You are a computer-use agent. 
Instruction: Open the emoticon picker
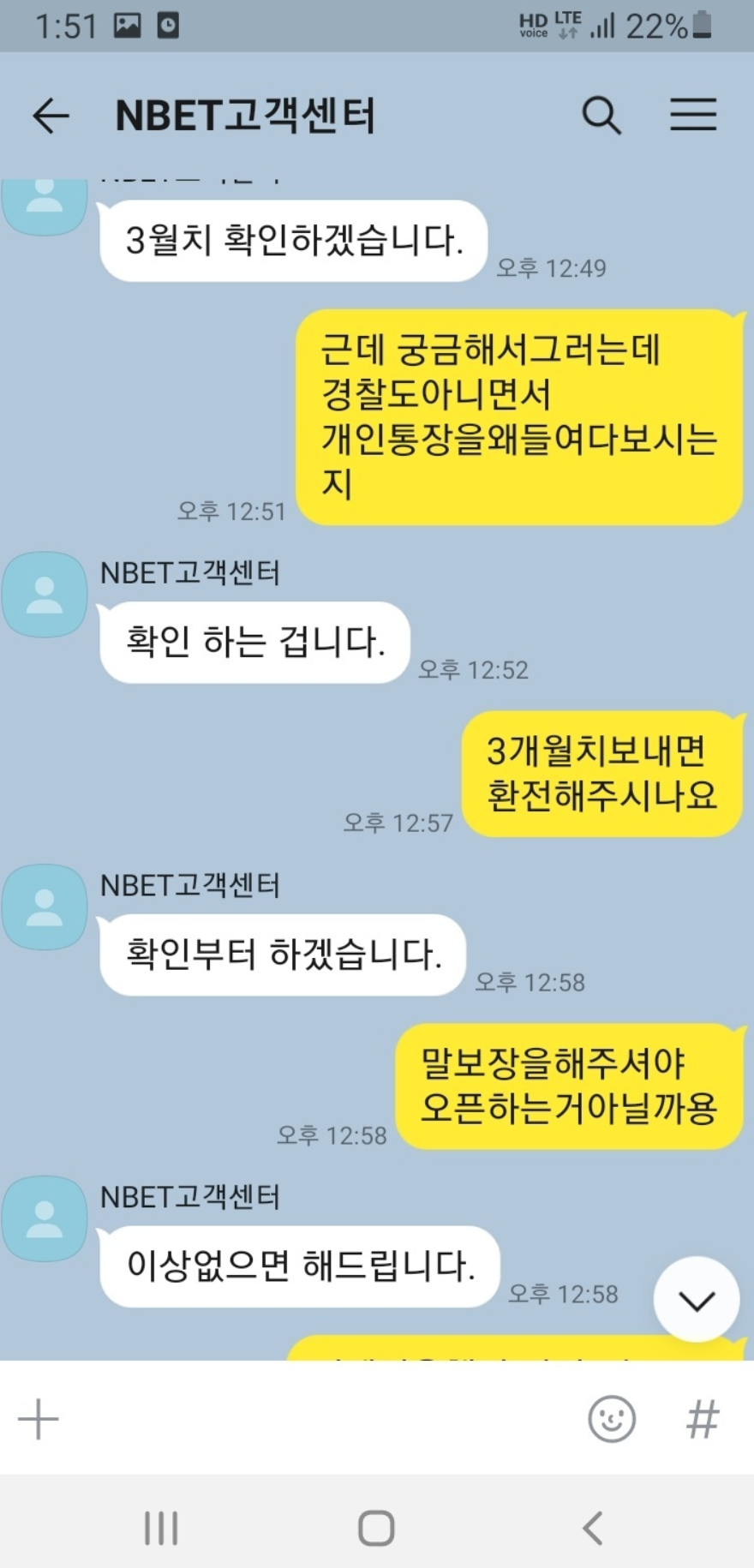(612, 1419)
